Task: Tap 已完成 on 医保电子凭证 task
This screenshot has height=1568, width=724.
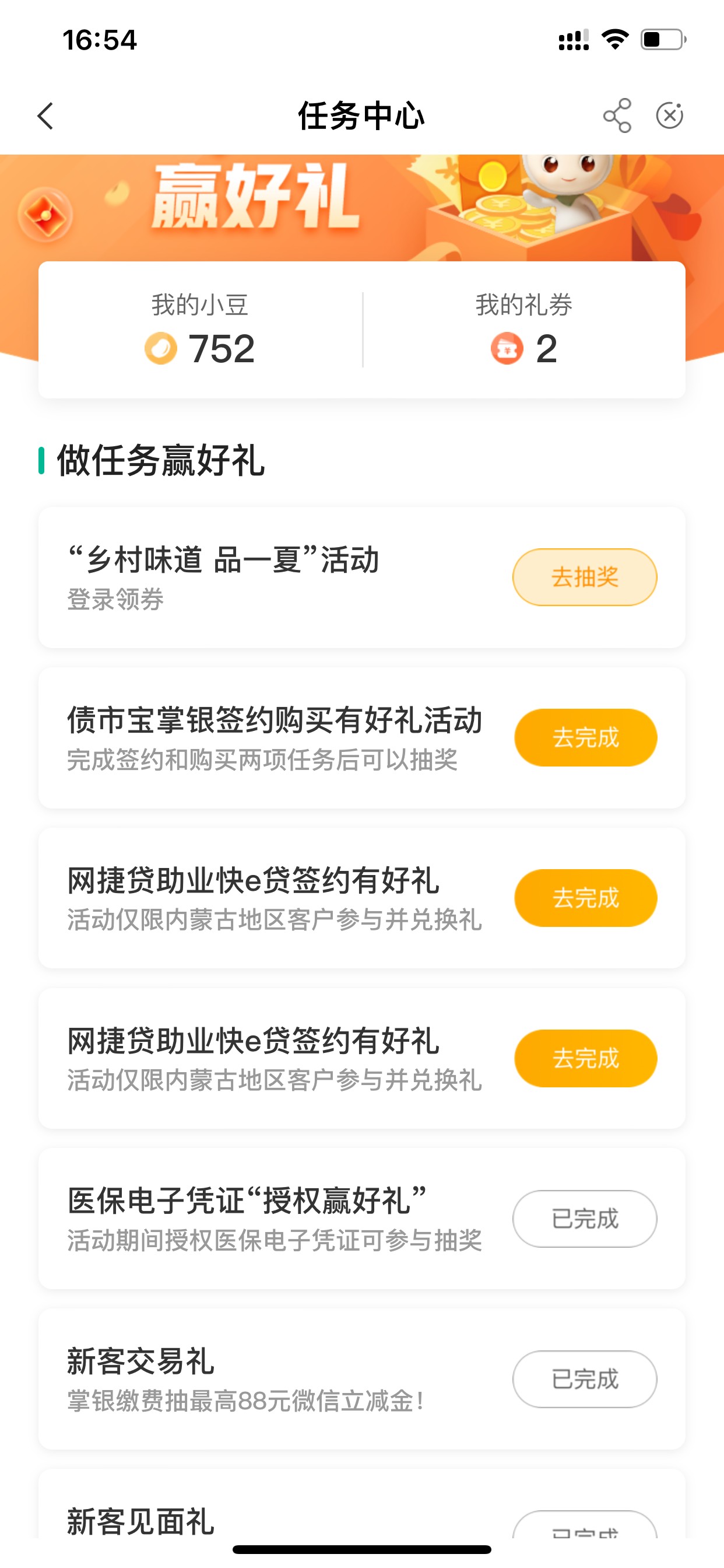Action: click(585, 1219)
